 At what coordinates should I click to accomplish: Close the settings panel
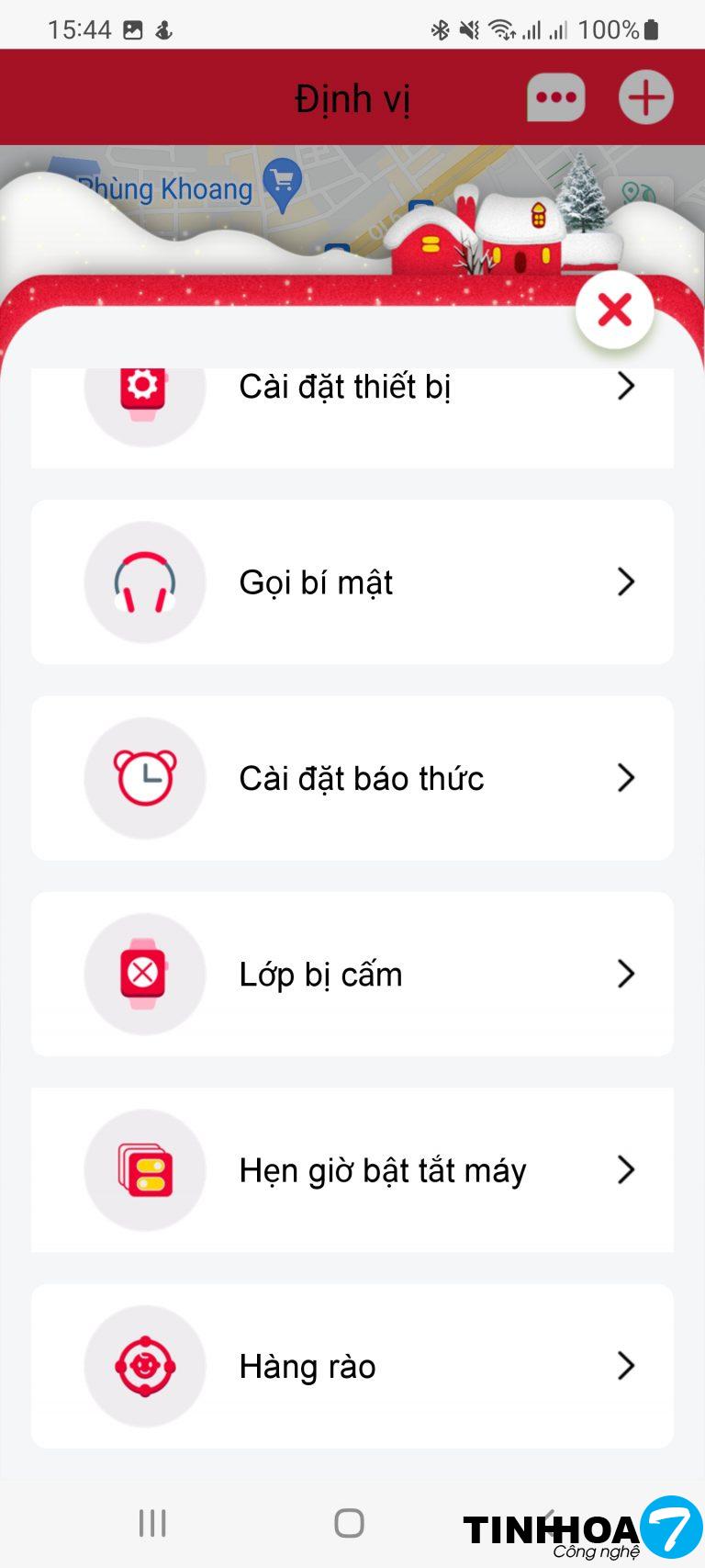[x=614, y=310]
